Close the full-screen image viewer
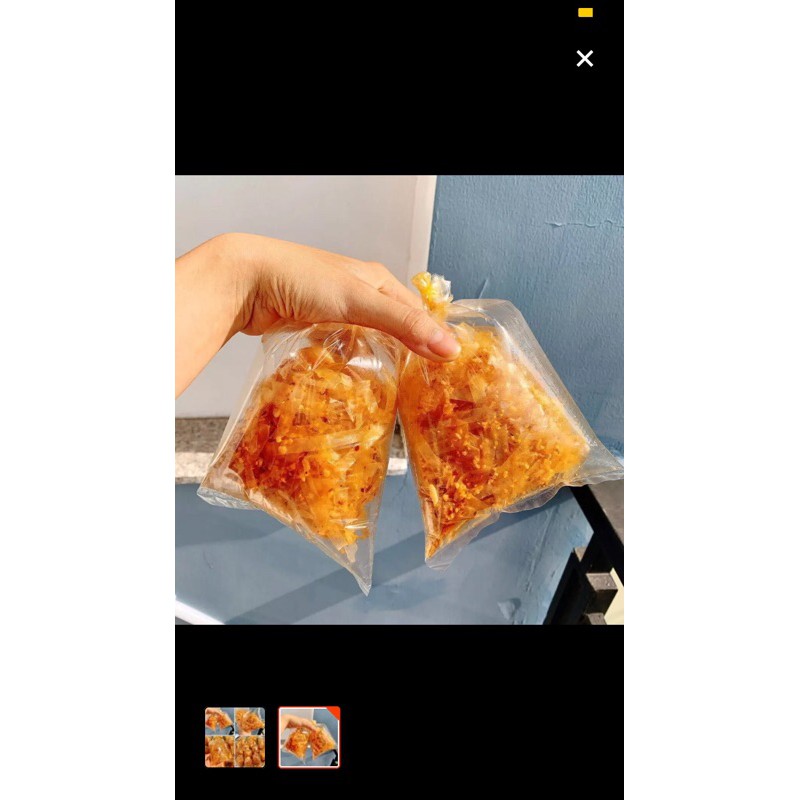Image resolution: width=800 pixels, height=800 pixels. point(585,59)
